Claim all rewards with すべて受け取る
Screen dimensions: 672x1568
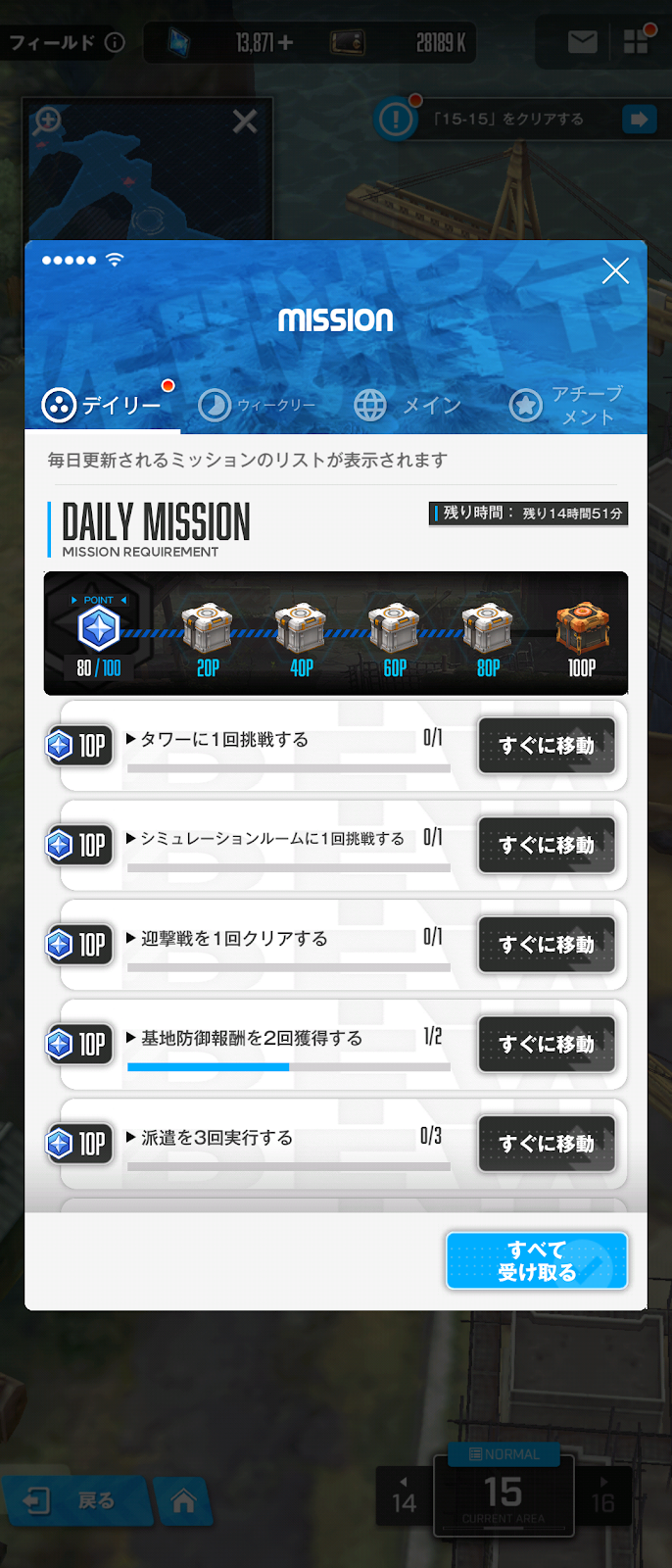pyautogui.click(x=536, y=1260)
